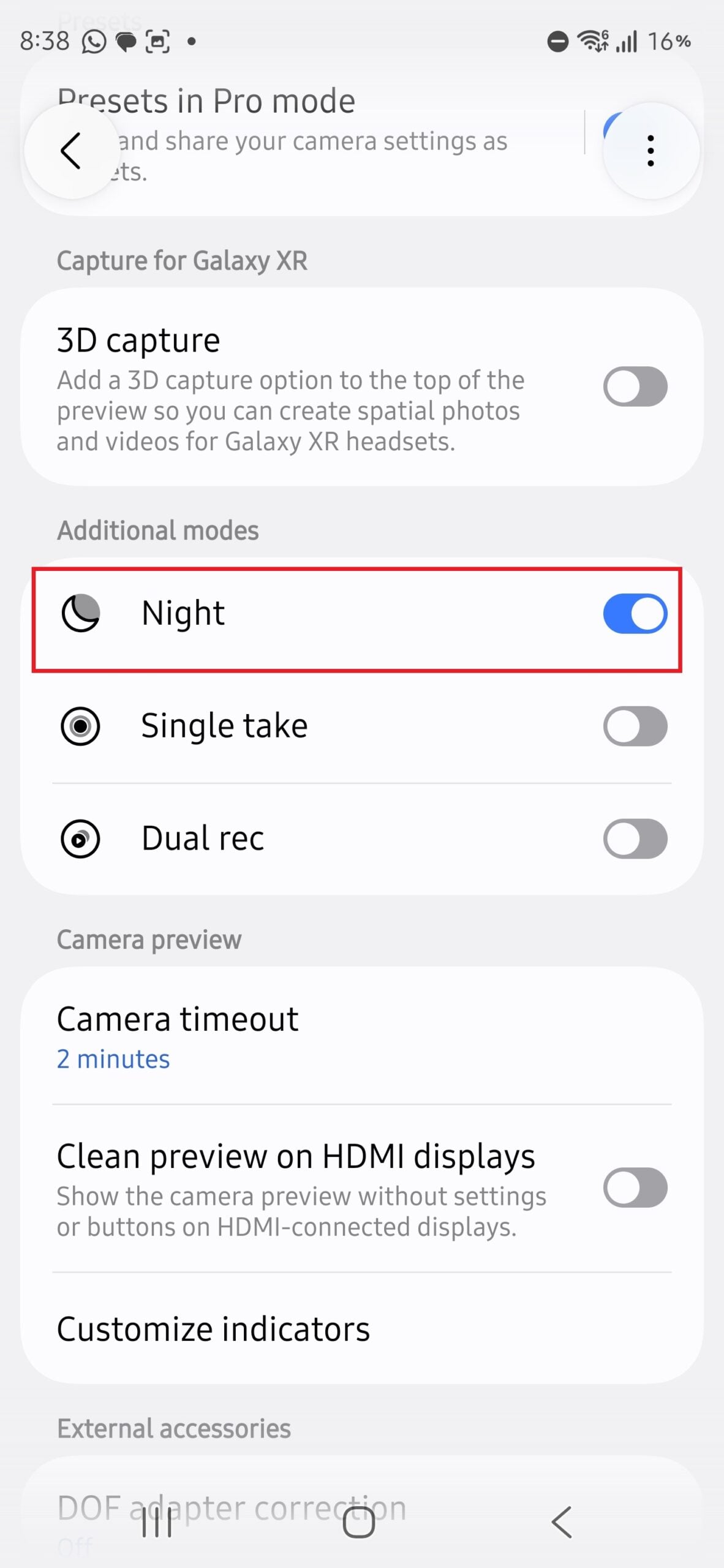Disable the Night mode toggle
The image size is (724, 1568).
pos(634,614)
